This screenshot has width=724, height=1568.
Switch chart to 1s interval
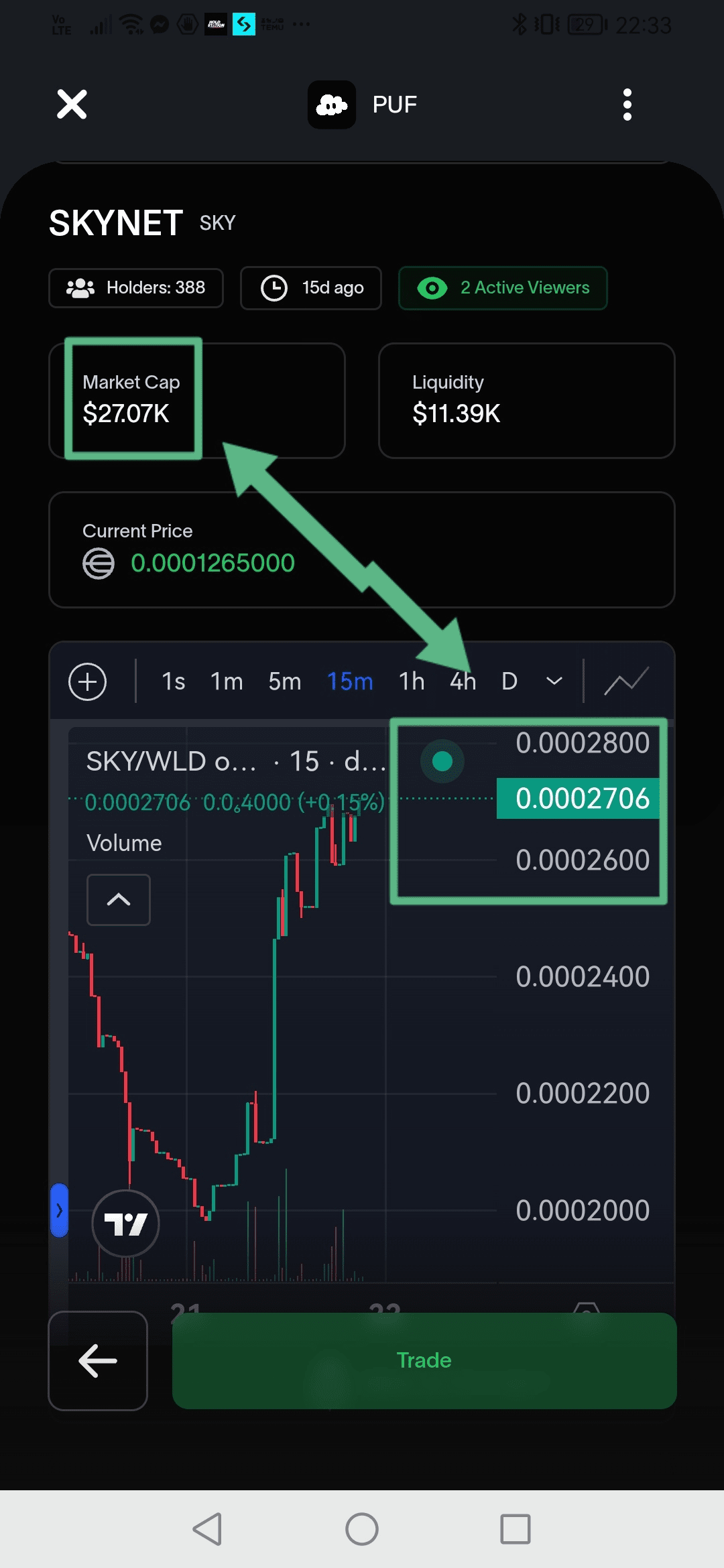tap(173, 681)
